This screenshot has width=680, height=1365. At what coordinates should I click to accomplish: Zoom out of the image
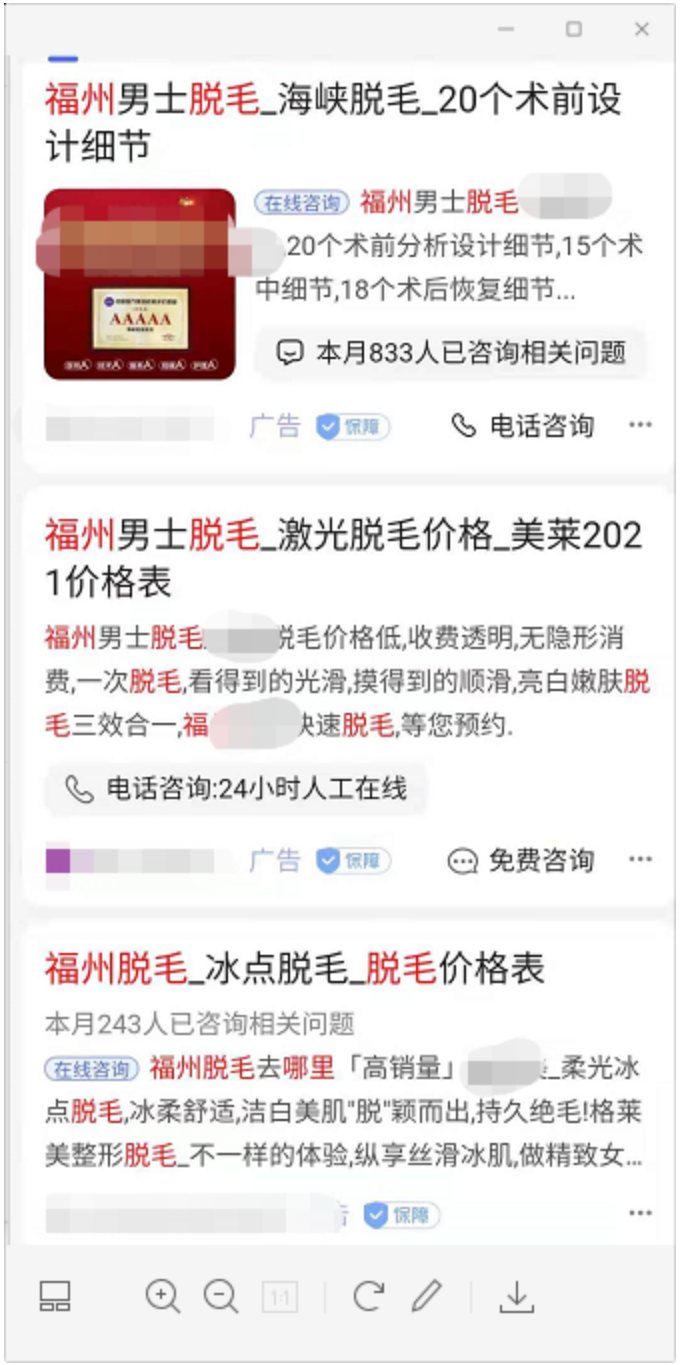(221, 1297)
